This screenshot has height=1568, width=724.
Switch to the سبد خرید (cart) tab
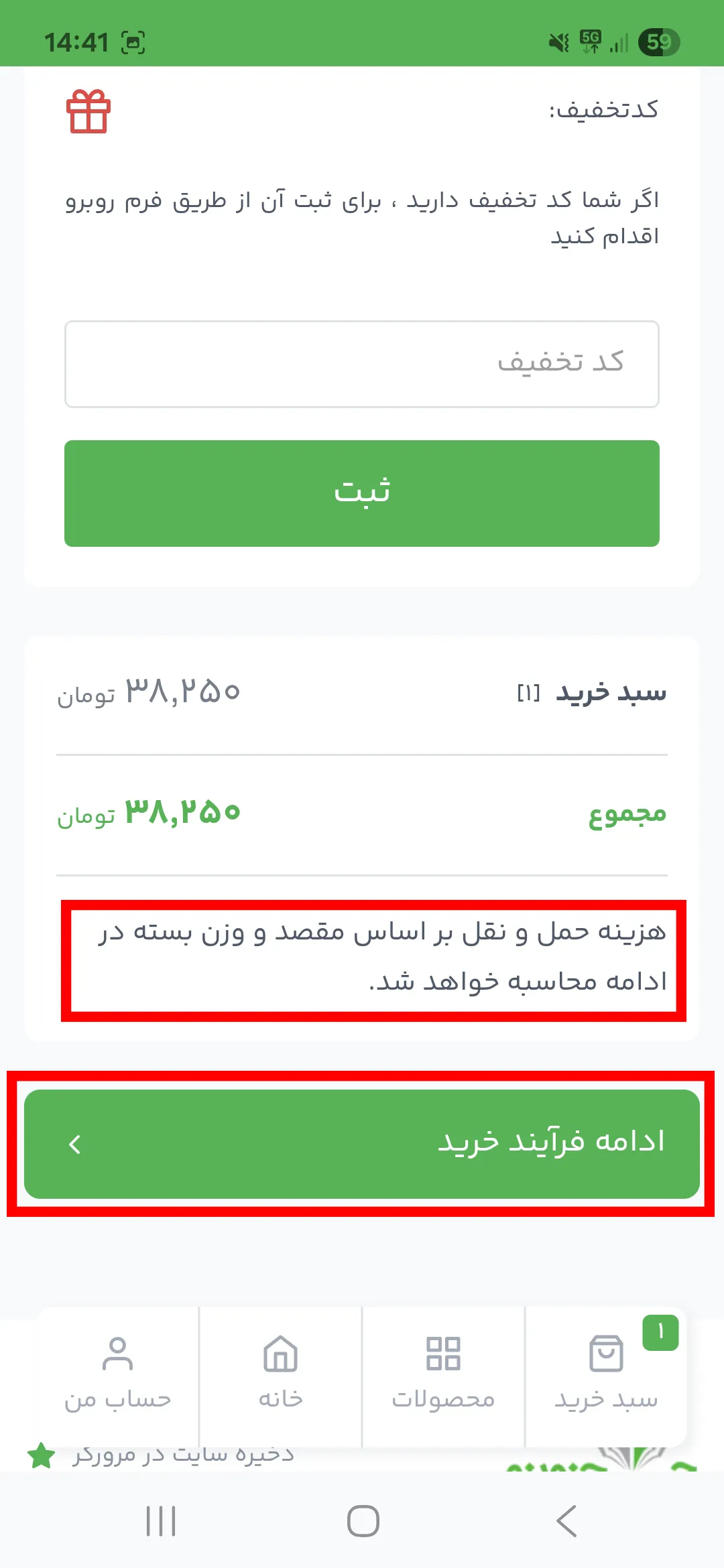point(606,1374)
